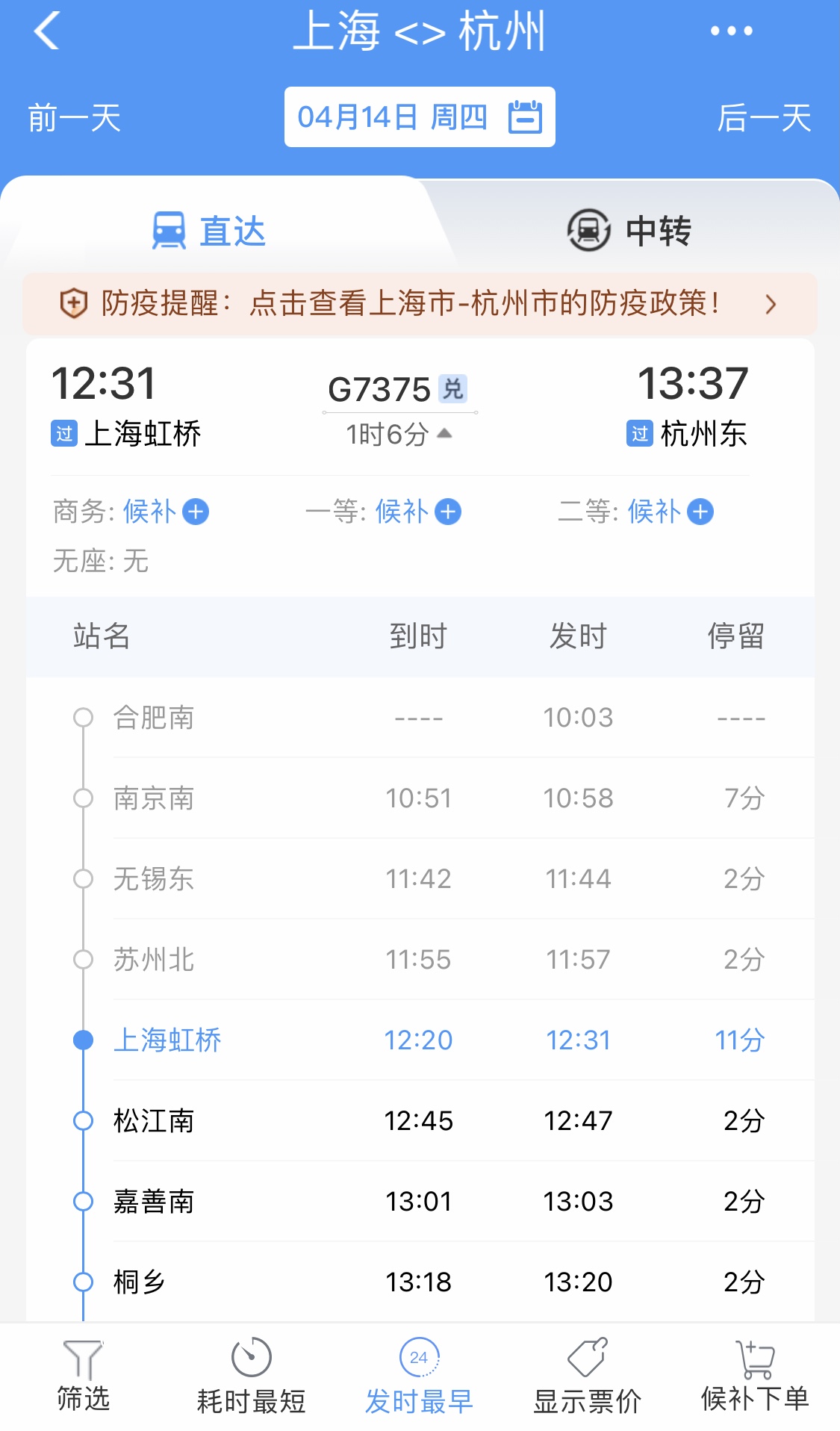Sort trains by 耗时最短

coord(252,1376)
